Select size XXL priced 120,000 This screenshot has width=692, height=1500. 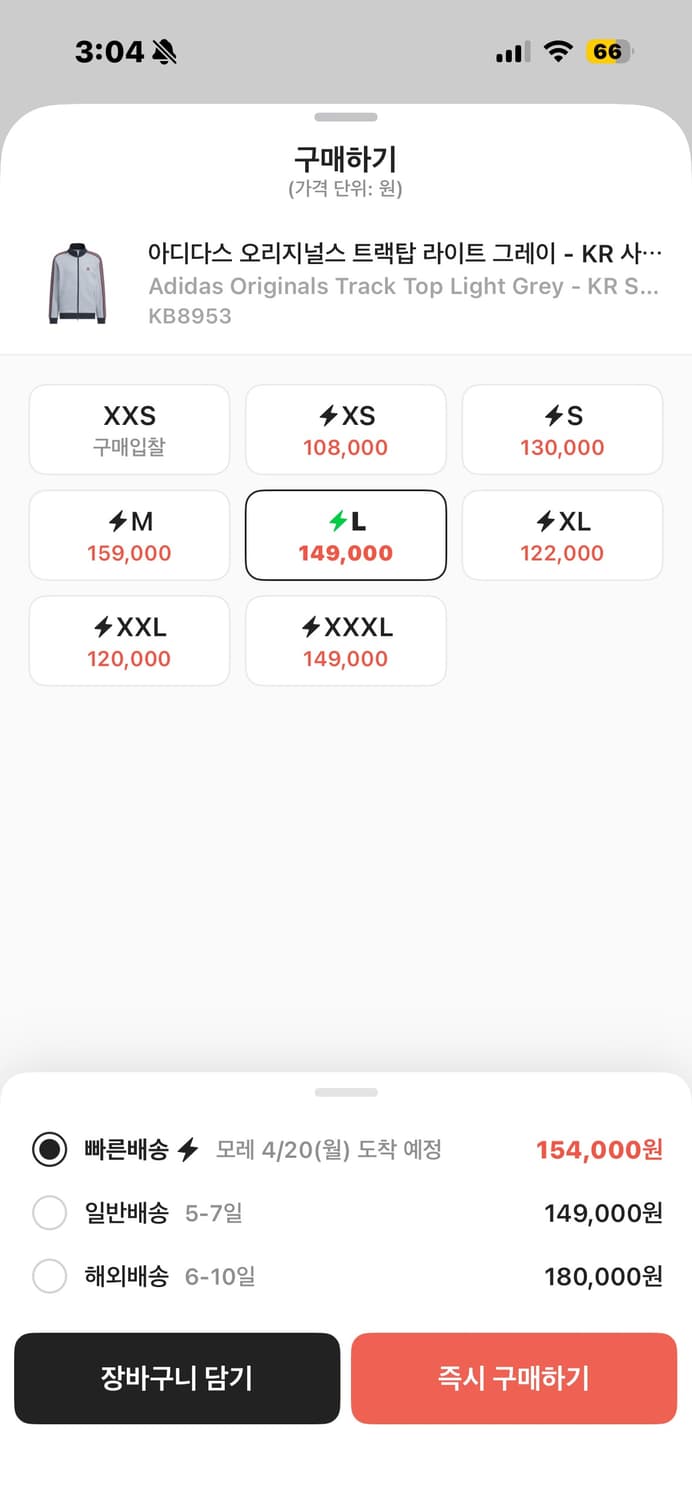(129, 641)
